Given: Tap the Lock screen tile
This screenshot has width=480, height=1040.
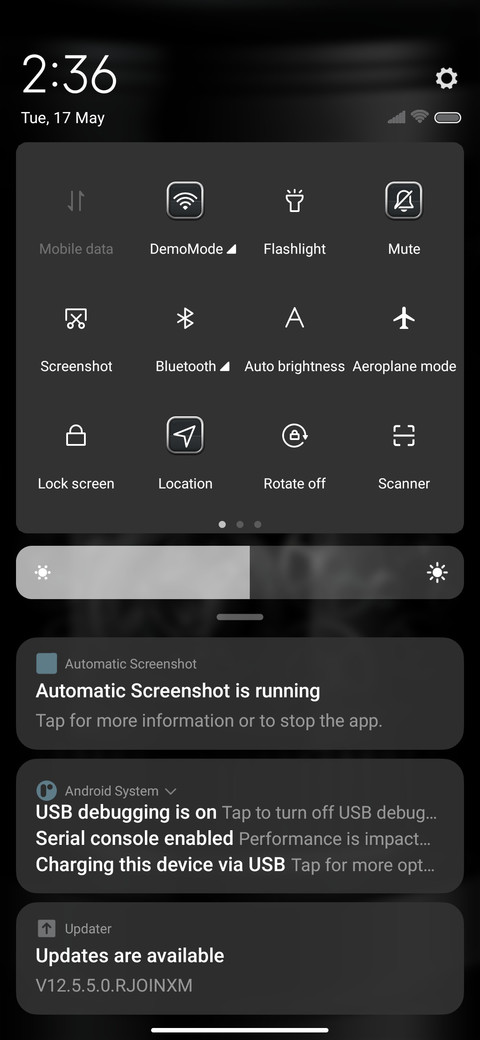Looking at the screenshot, I should pos(76,436).
